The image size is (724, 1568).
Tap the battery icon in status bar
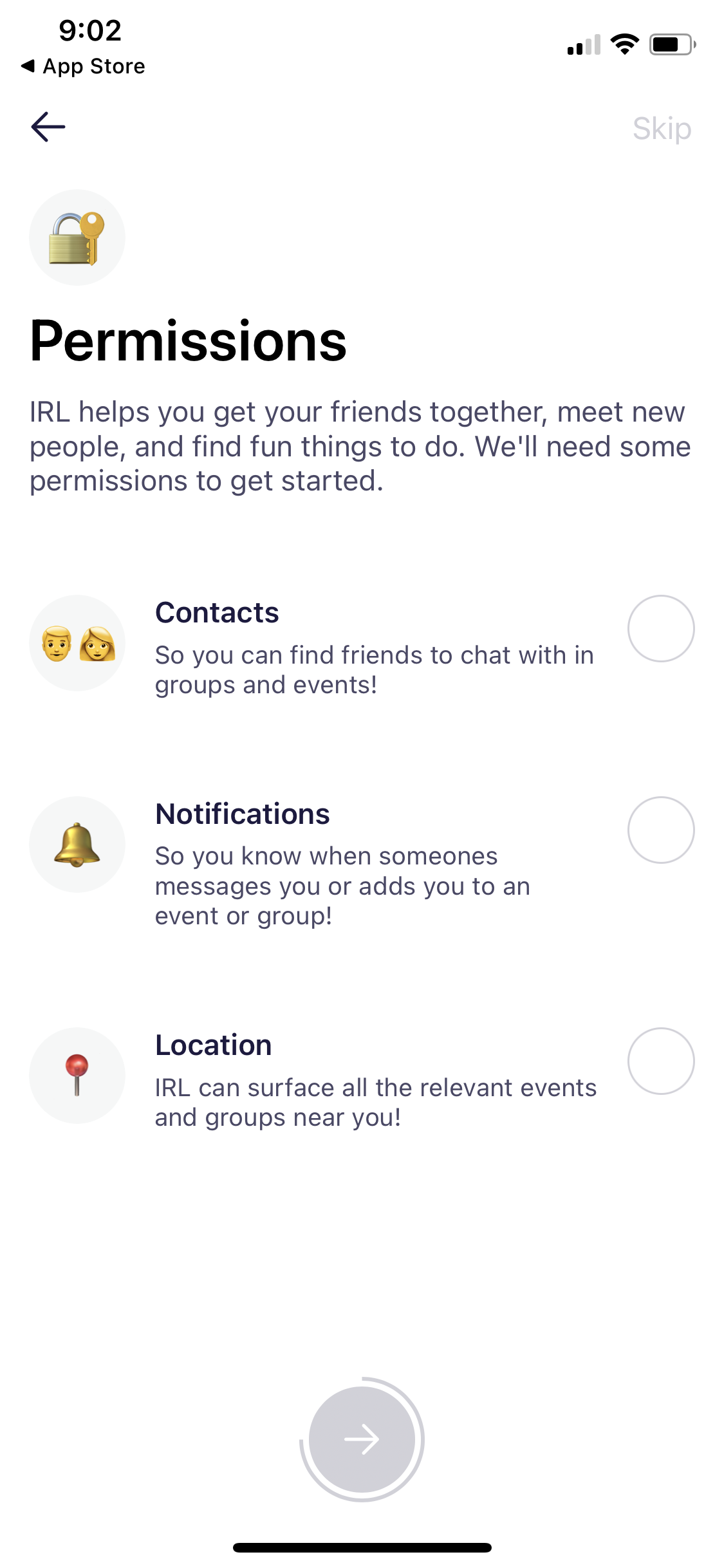(669, 43)
